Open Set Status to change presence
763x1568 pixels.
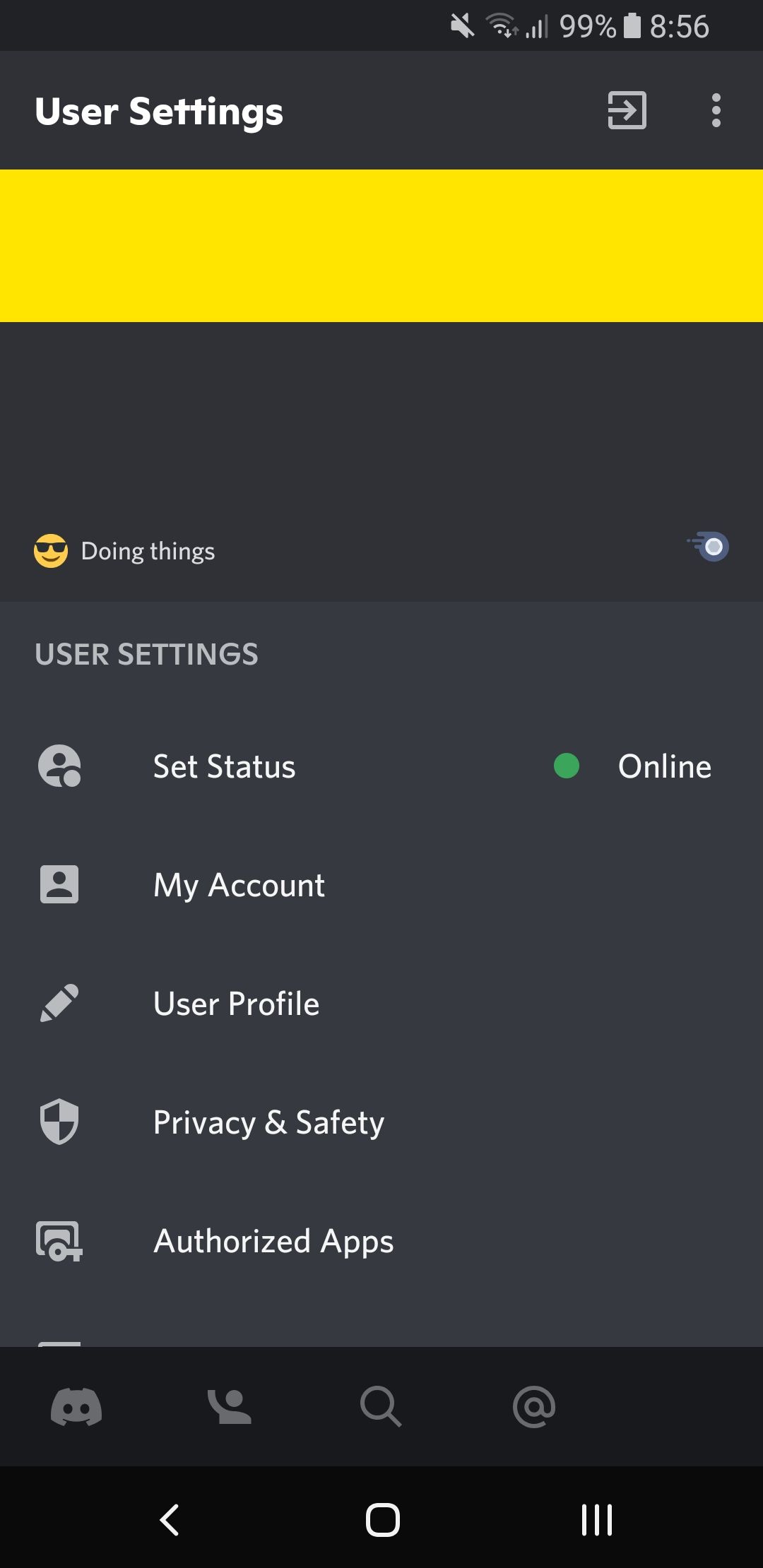pos(224,766)
